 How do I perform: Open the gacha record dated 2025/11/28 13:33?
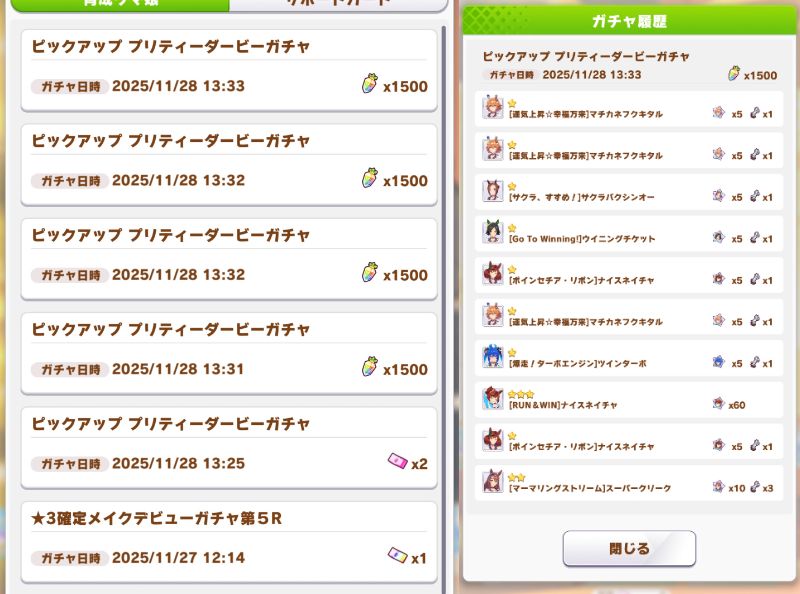tap(229, 68)
